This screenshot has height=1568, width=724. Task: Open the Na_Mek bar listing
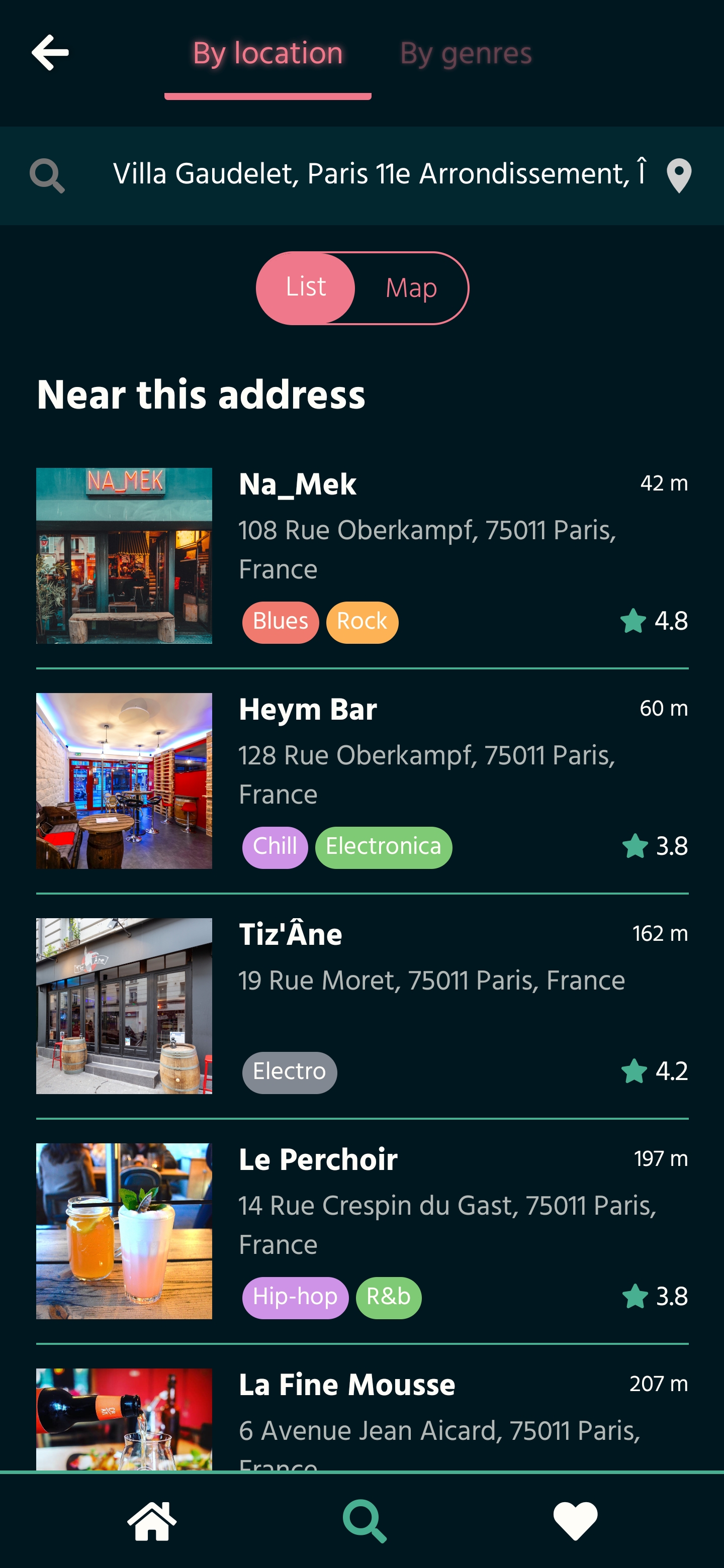[x=361, y=555]
